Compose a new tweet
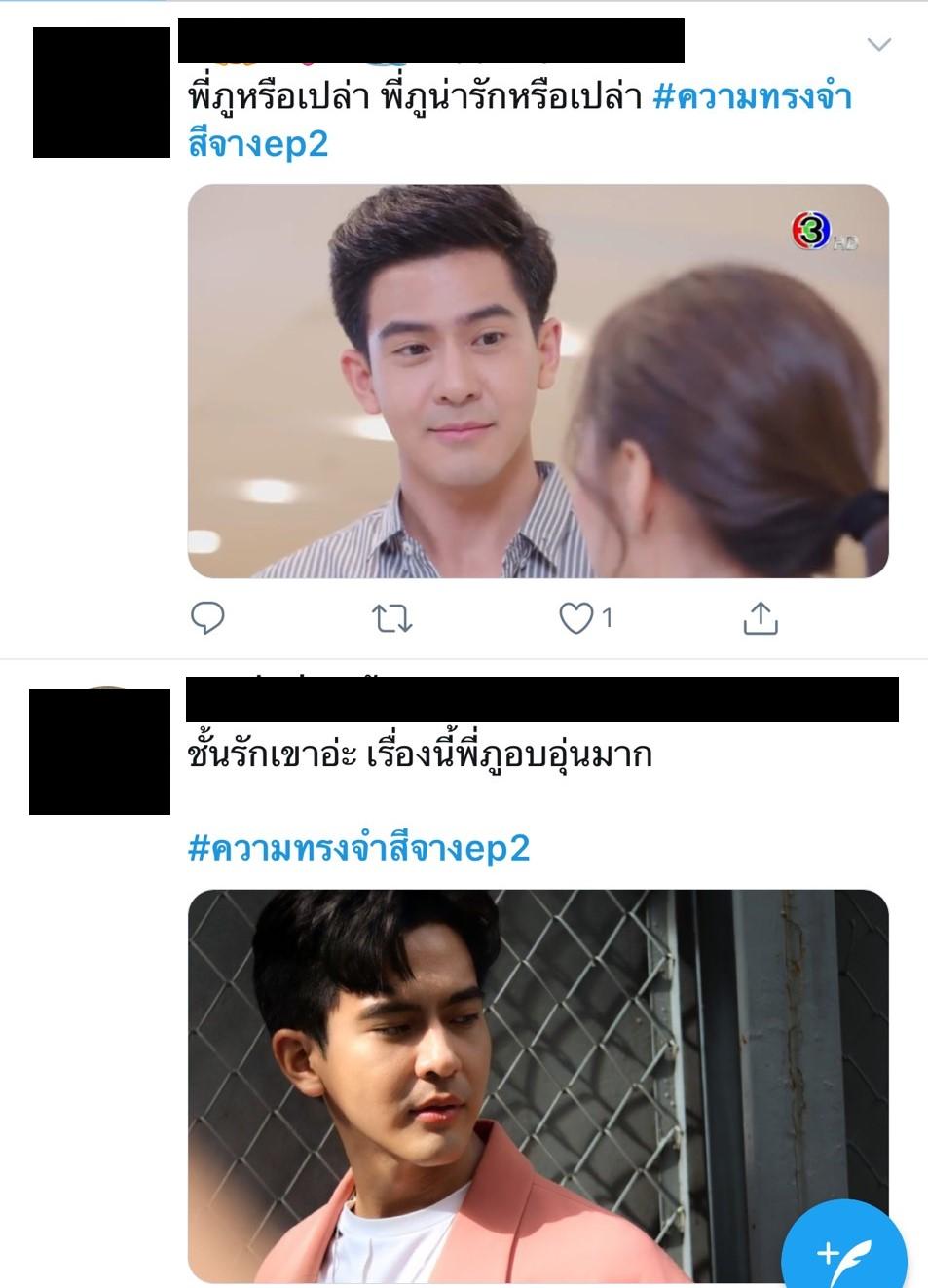928x1288 pixels. [x=844, y=1251]
